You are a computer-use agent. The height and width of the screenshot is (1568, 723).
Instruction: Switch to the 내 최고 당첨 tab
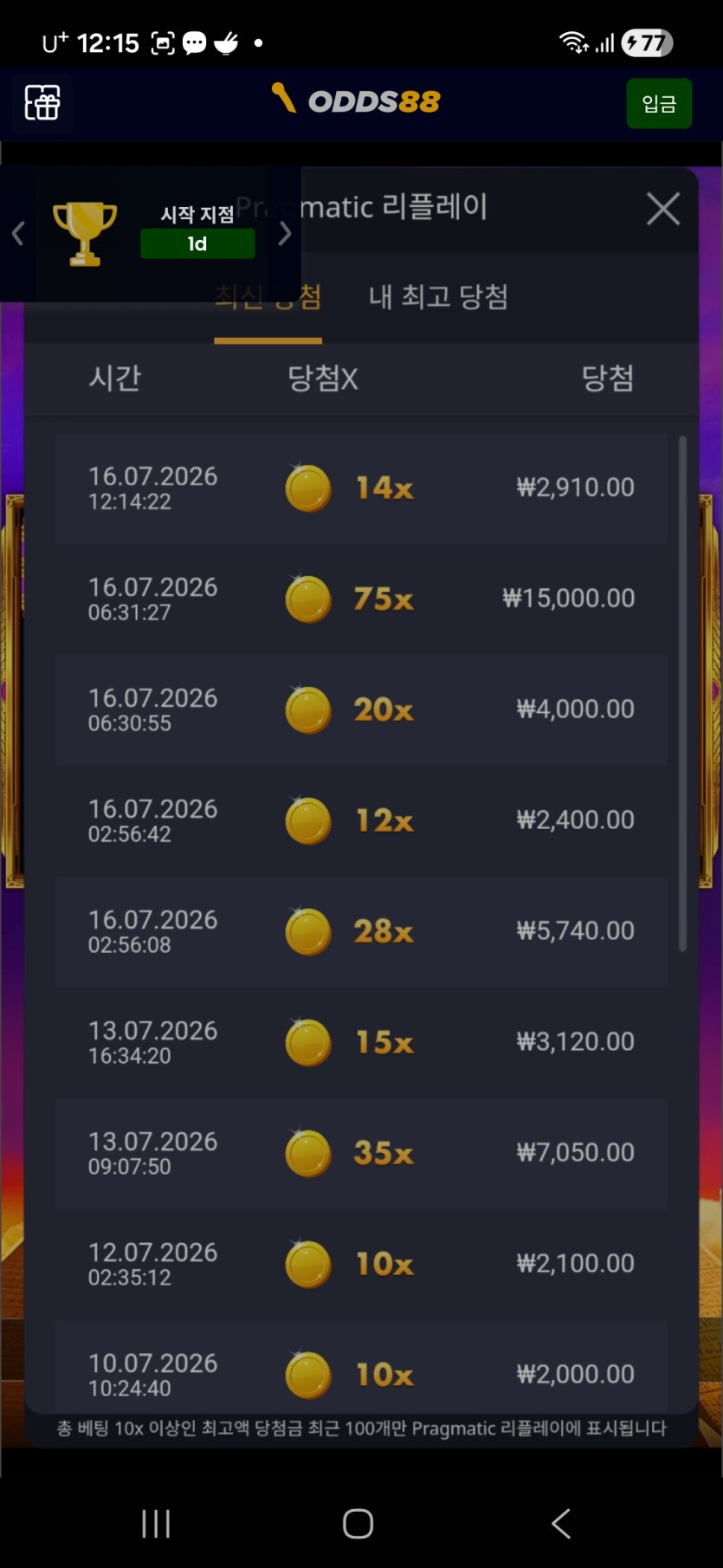(438, 297)
